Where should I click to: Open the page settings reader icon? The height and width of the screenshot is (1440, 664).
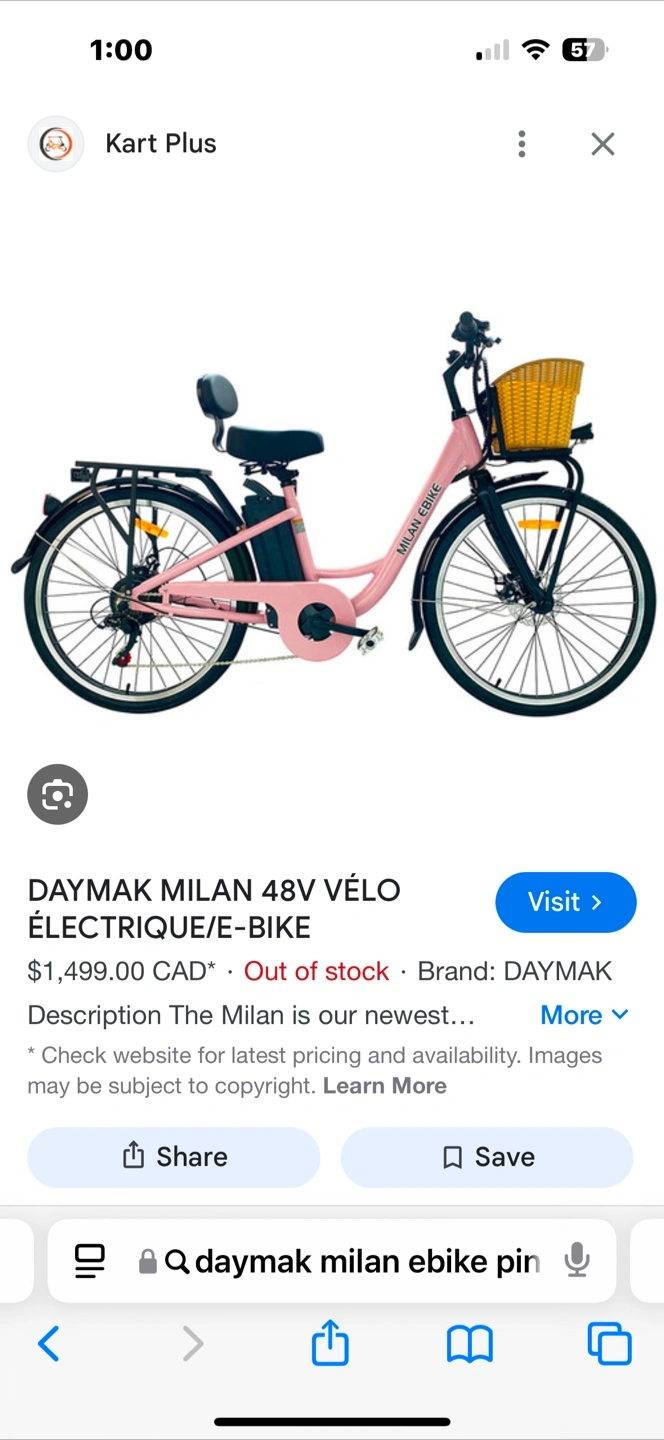tap(90, 1261)
